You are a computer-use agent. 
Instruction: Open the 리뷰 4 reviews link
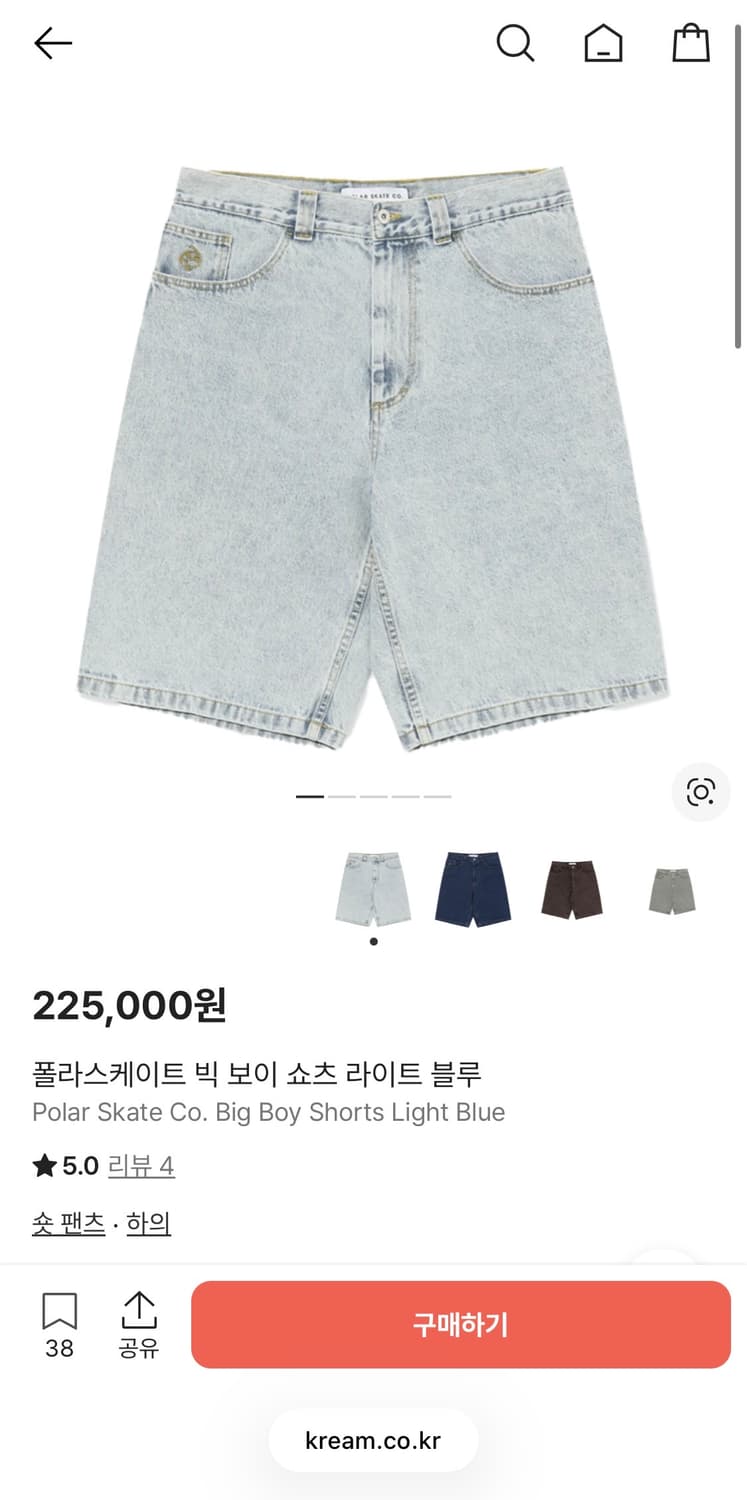(x=140, y=1164)
